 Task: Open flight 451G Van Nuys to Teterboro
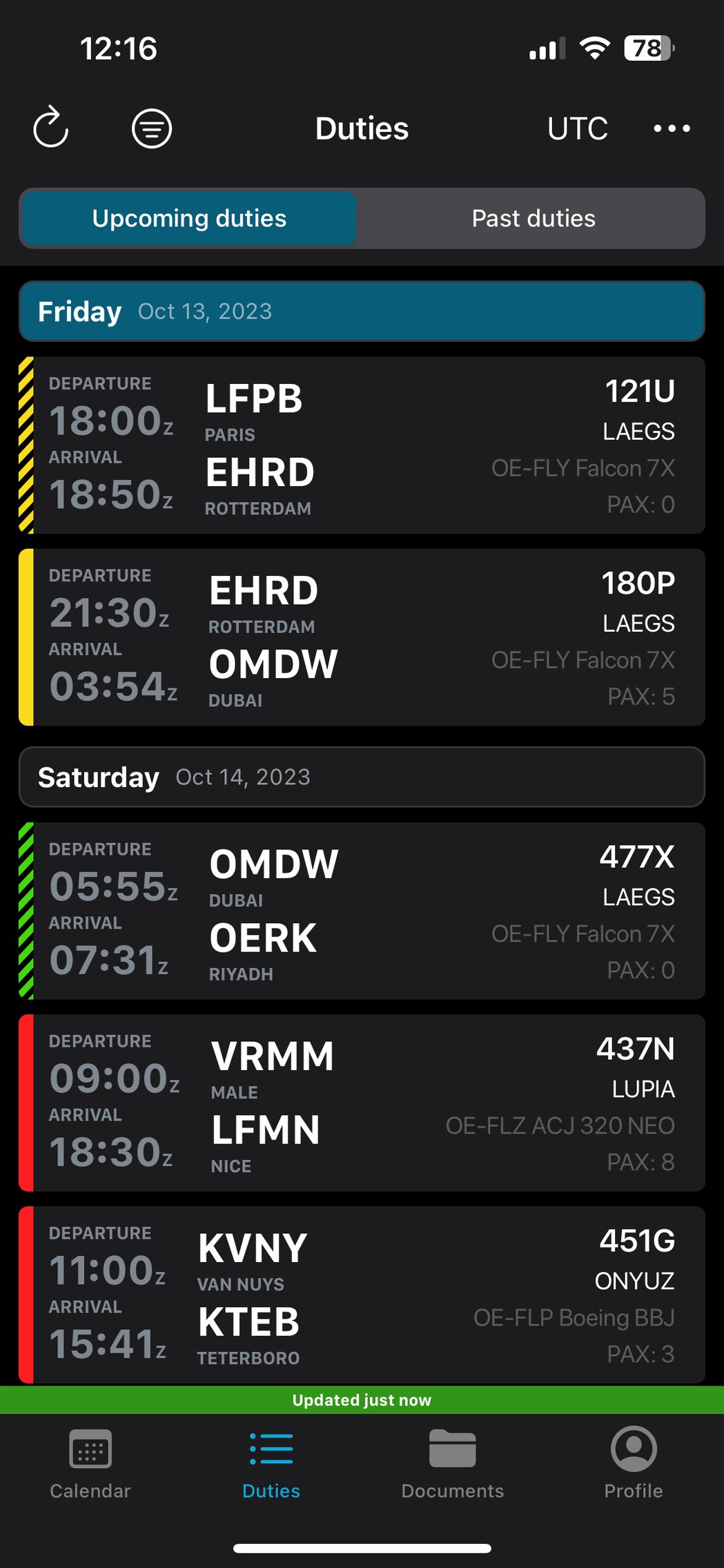[362, 1295]
